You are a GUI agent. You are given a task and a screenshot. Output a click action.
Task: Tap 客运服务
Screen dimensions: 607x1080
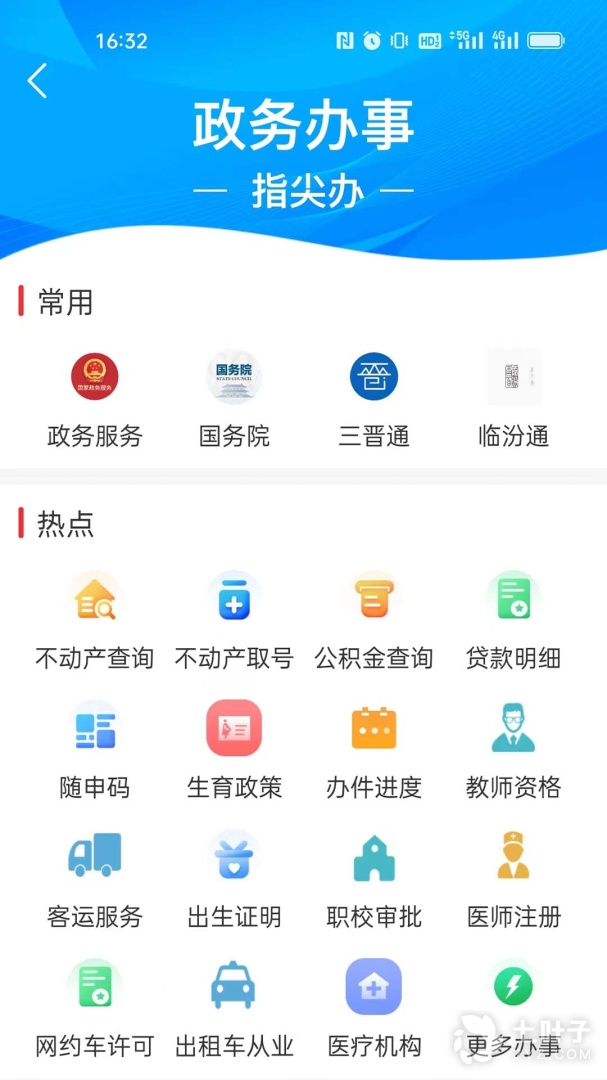[x=95, y=857]
